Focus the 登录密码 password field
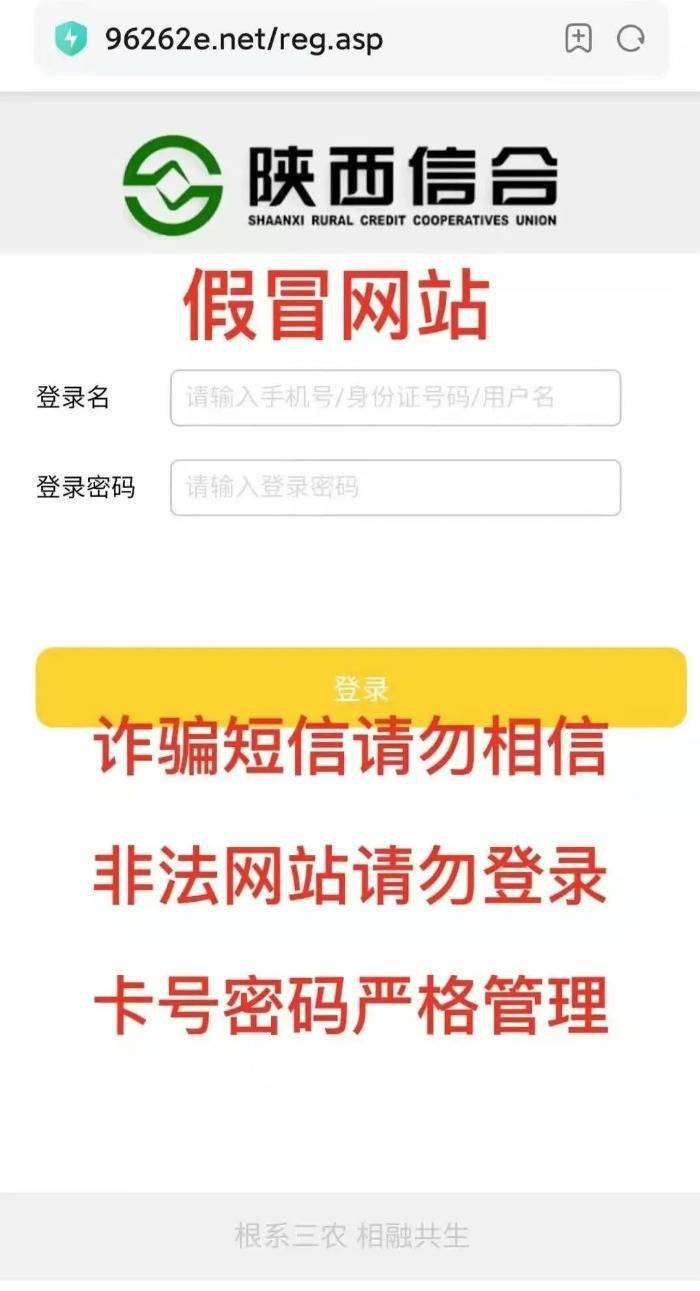 [395, 488]
